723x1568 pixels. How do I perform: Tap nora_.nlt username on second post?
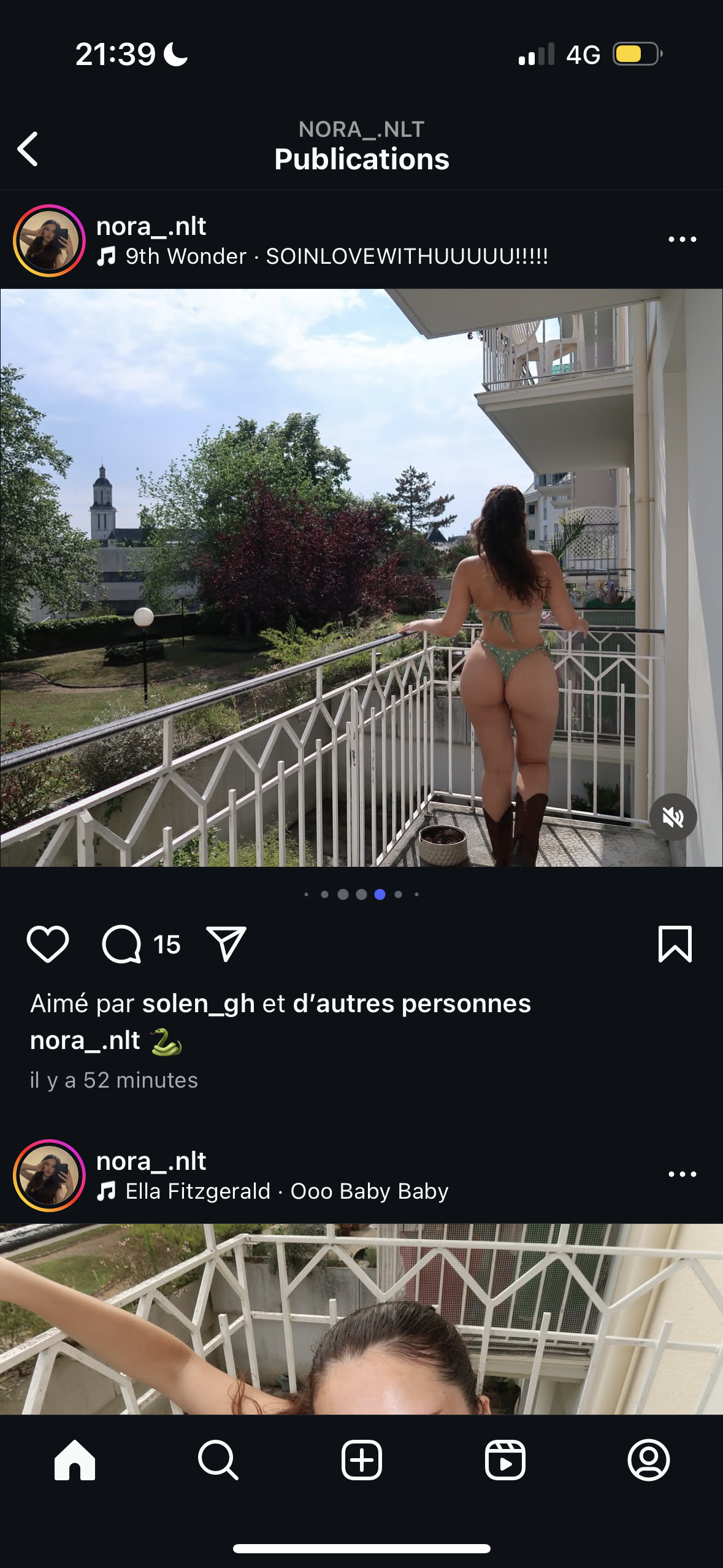151,1161
